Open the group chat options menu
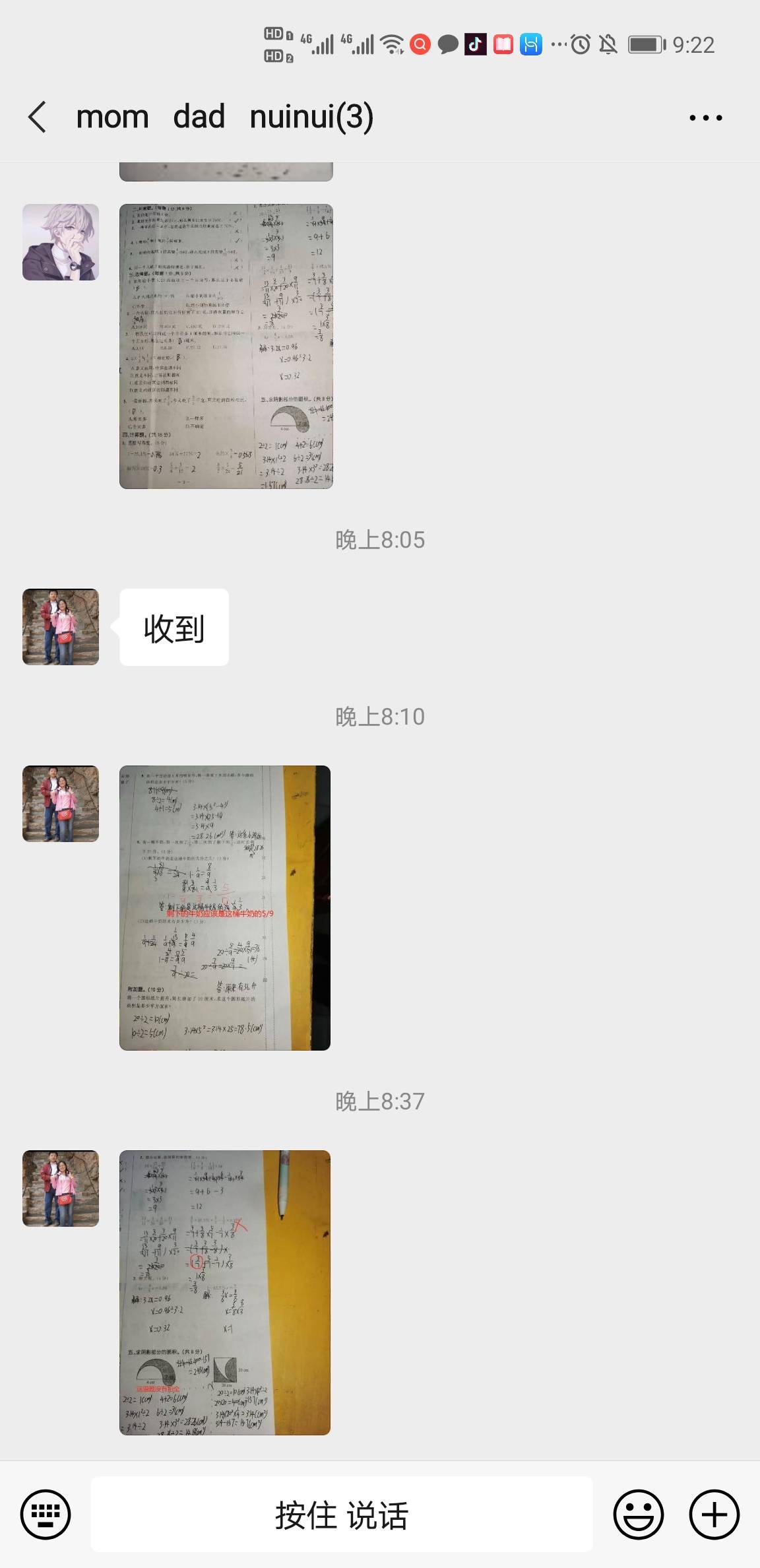This screenshot has height=1568, width=760. (705, 118)
